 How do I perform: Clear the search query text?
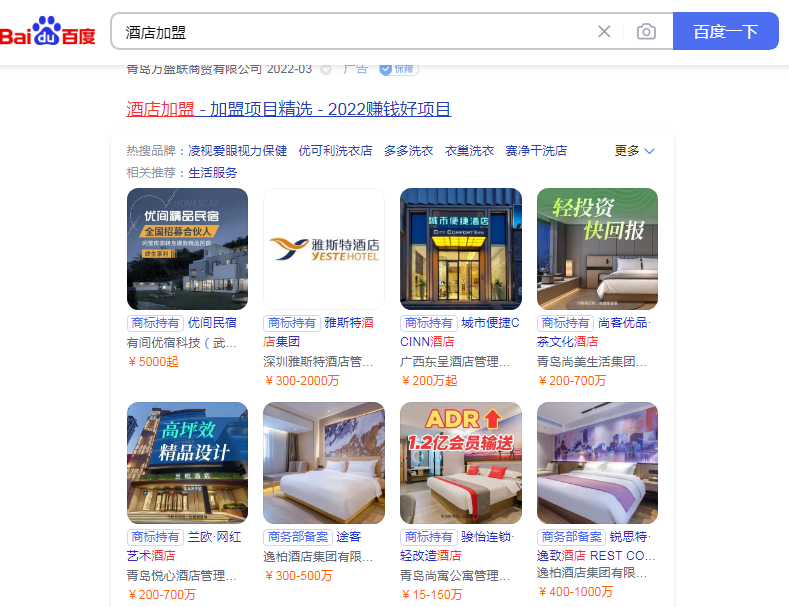coord(604,32)
